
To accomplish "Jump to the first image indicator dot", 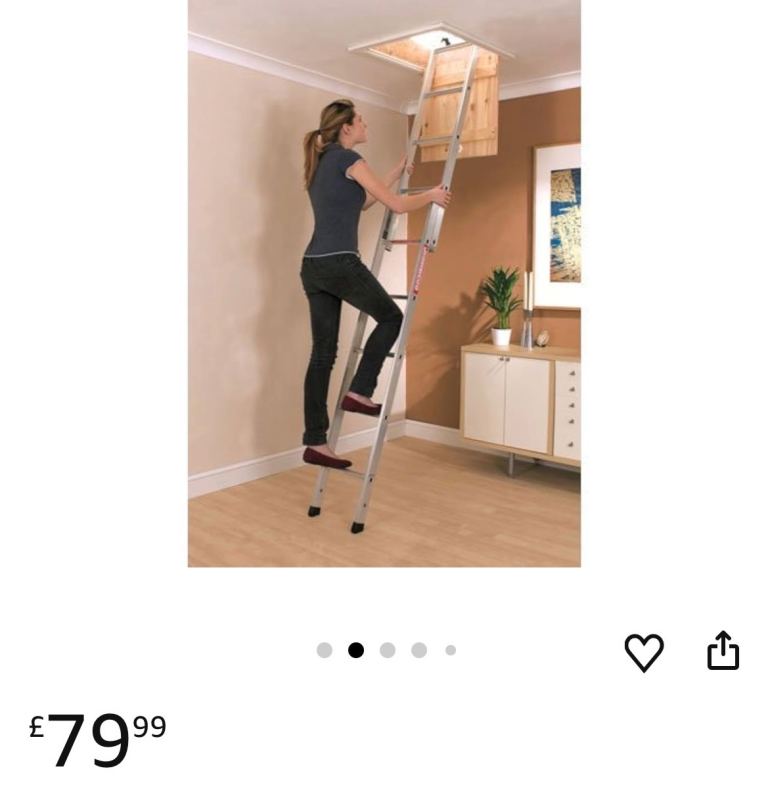I will tap(324, 650).
